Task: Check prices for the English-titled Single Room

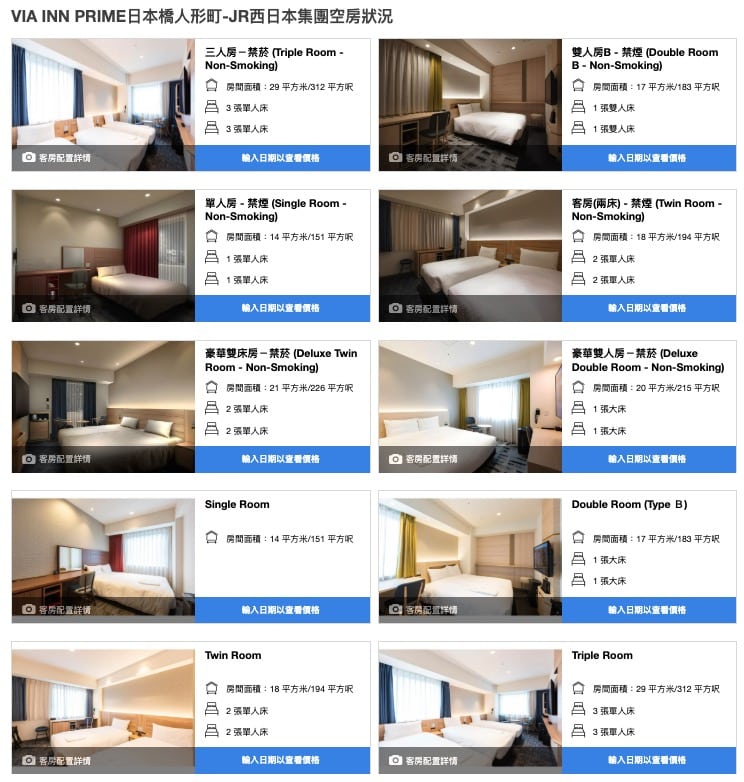Action: click(x=281, y=610)
